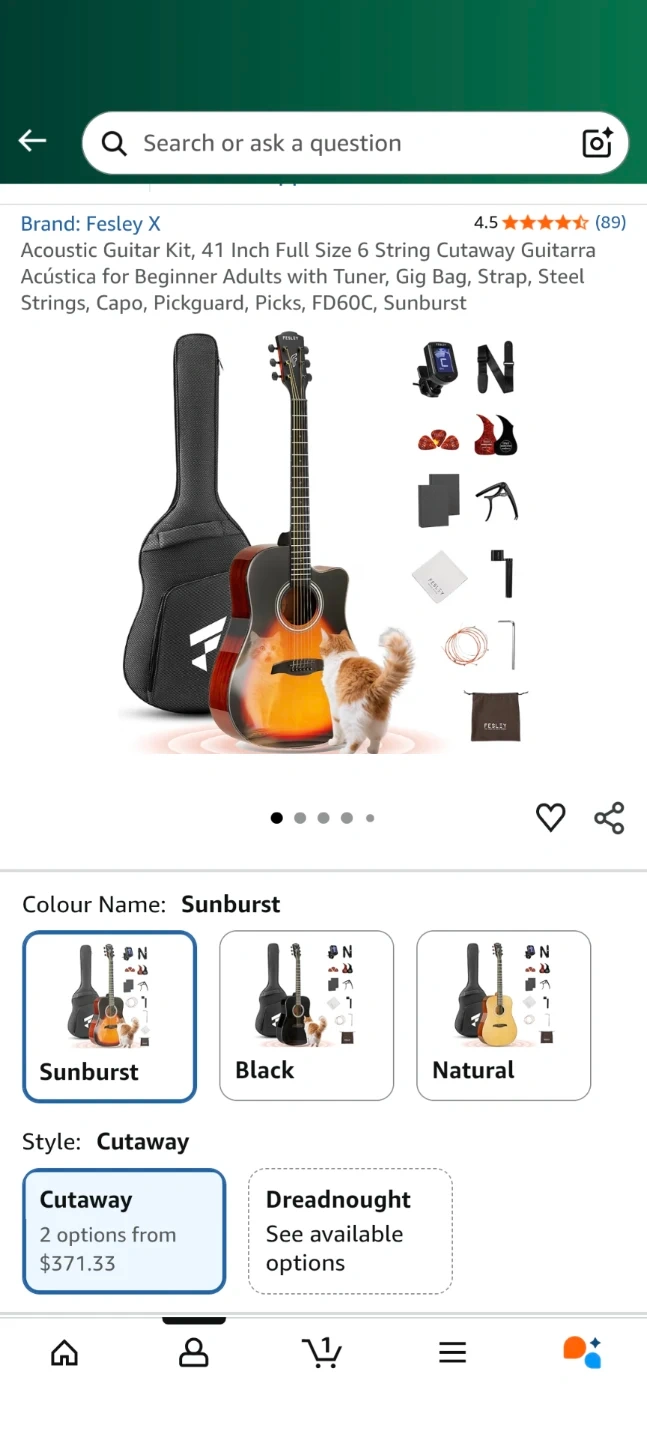Screen dimensions: 647x1440
Task: Share this guitar product
Action: click(x=609, y=817)
